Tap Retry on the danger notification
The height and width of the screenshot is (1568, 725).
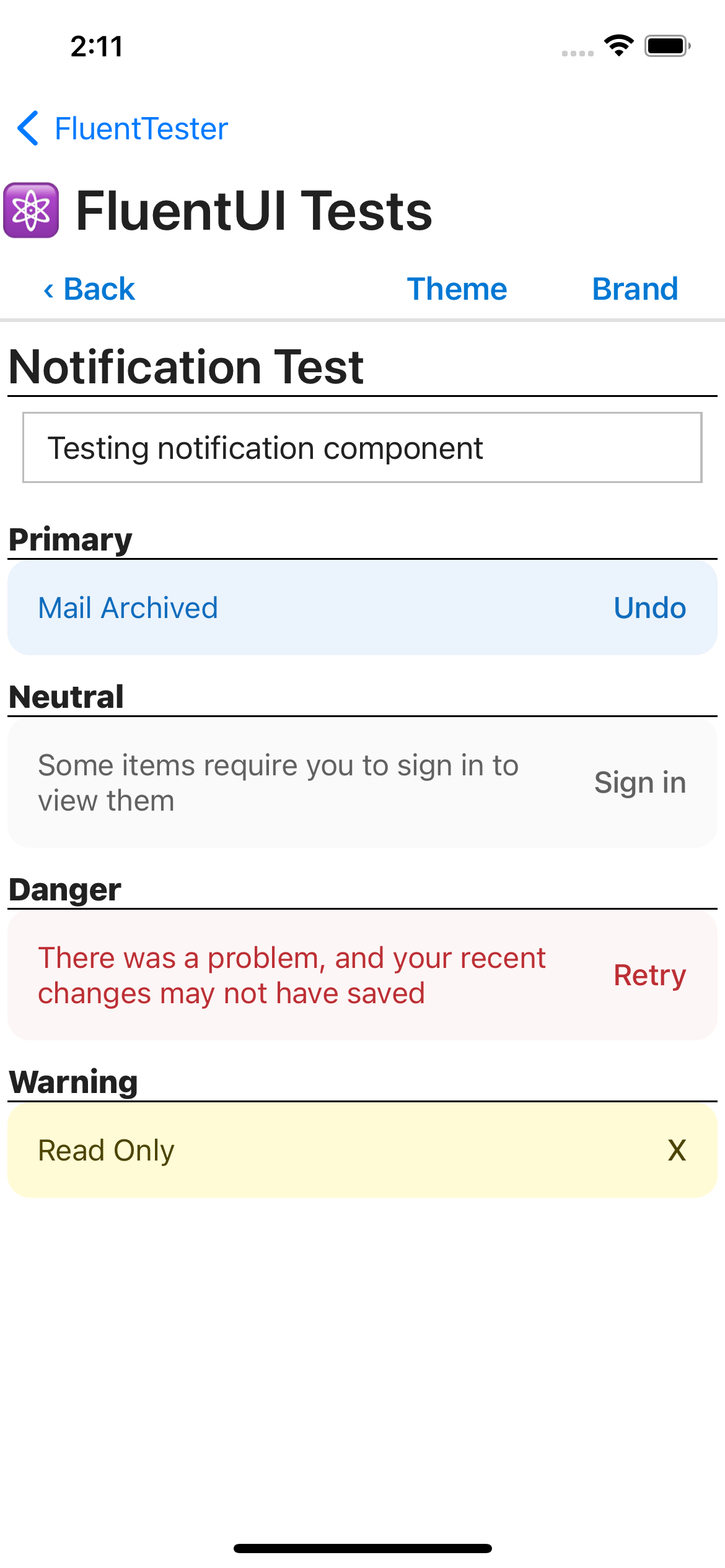click(650, 974)
